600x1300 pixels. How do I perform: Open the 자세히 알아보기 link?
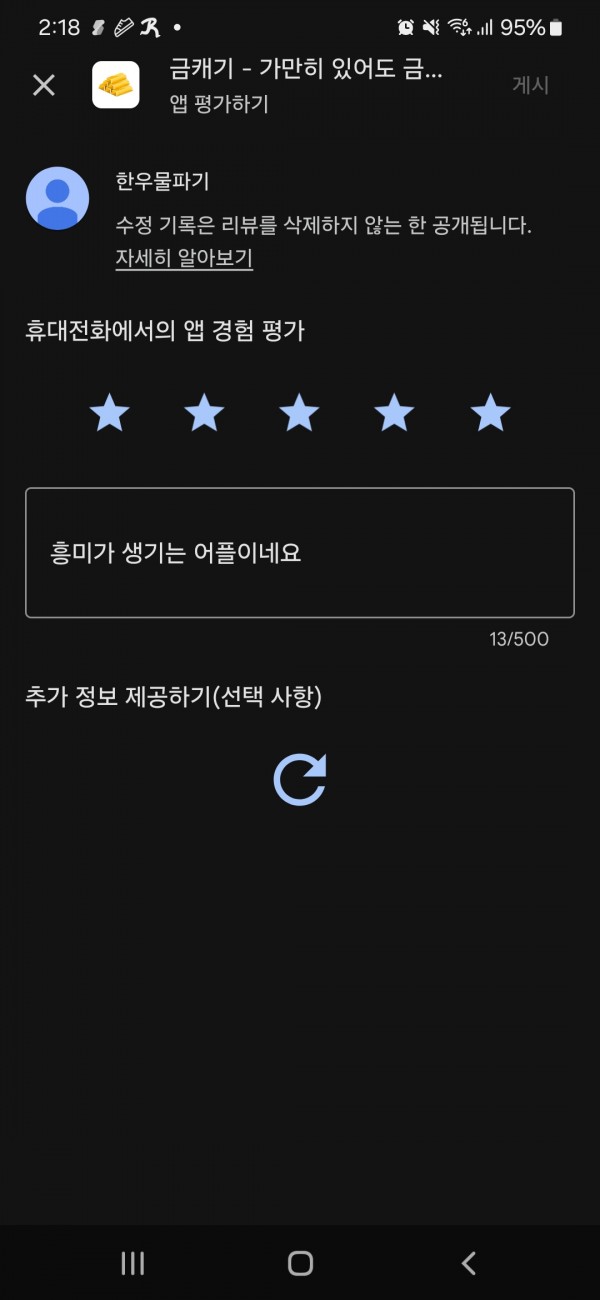point(184,258)
